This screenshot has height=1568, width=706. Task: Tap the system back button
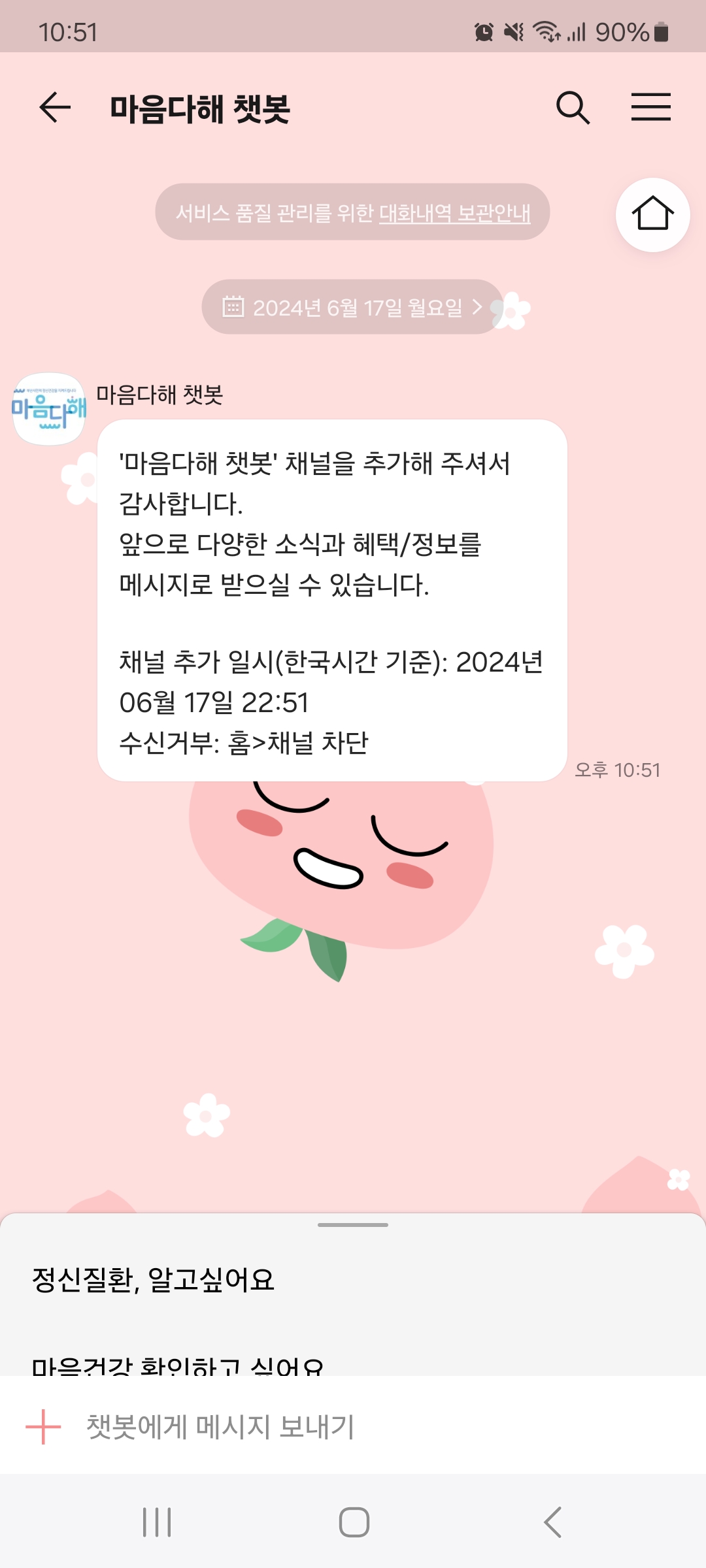tap(552, 1522)
